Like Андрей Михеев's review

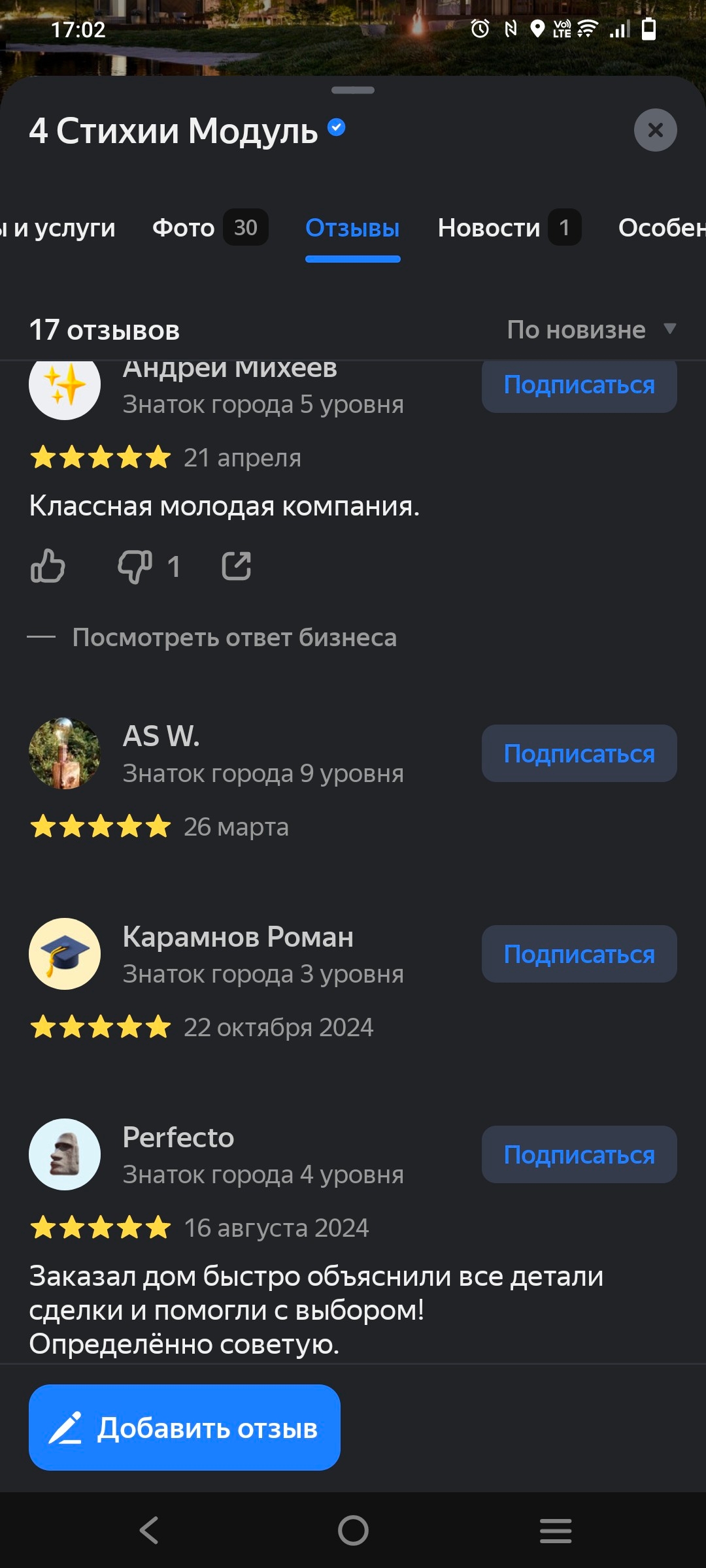click(48, 566)
